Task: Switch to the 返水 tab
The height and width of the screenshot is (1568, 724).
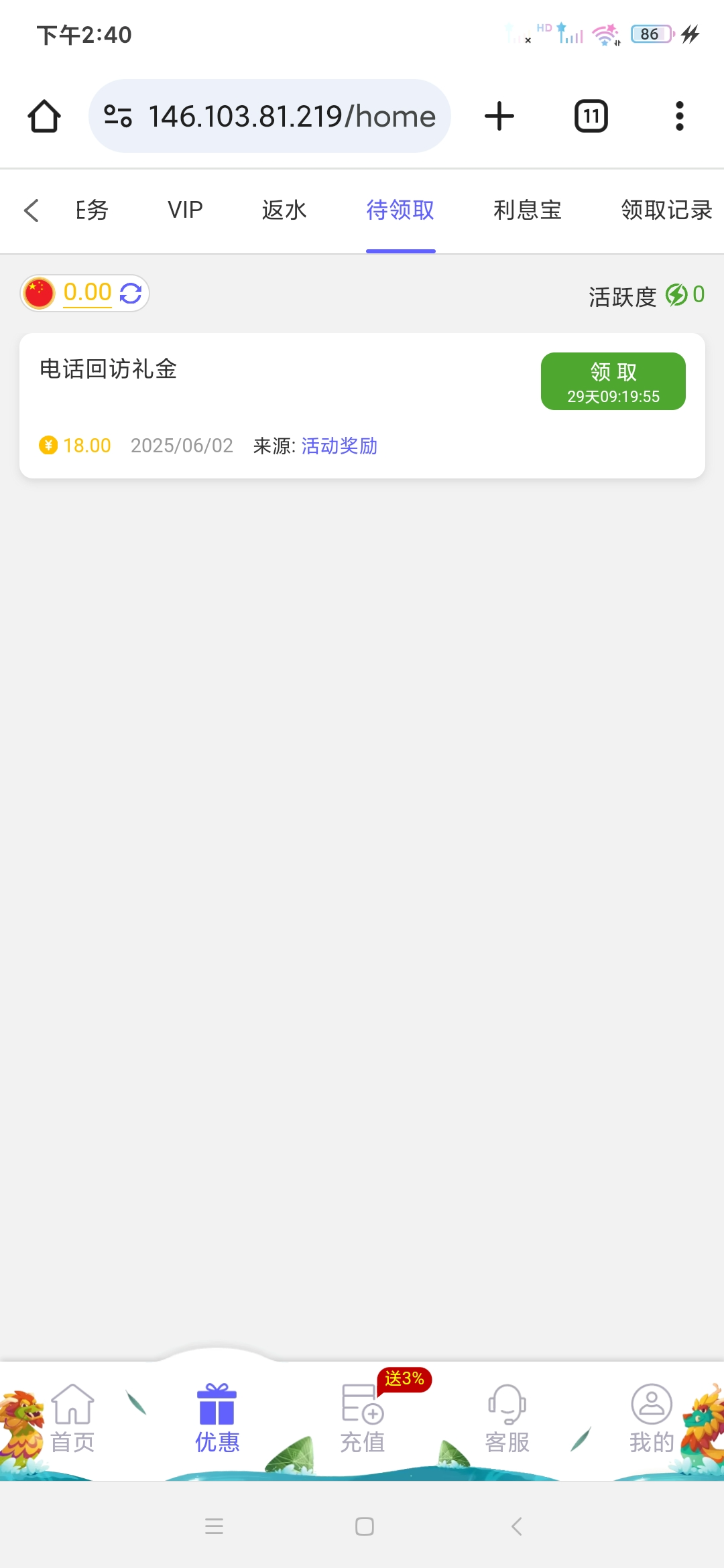Action: coord(284,210)
